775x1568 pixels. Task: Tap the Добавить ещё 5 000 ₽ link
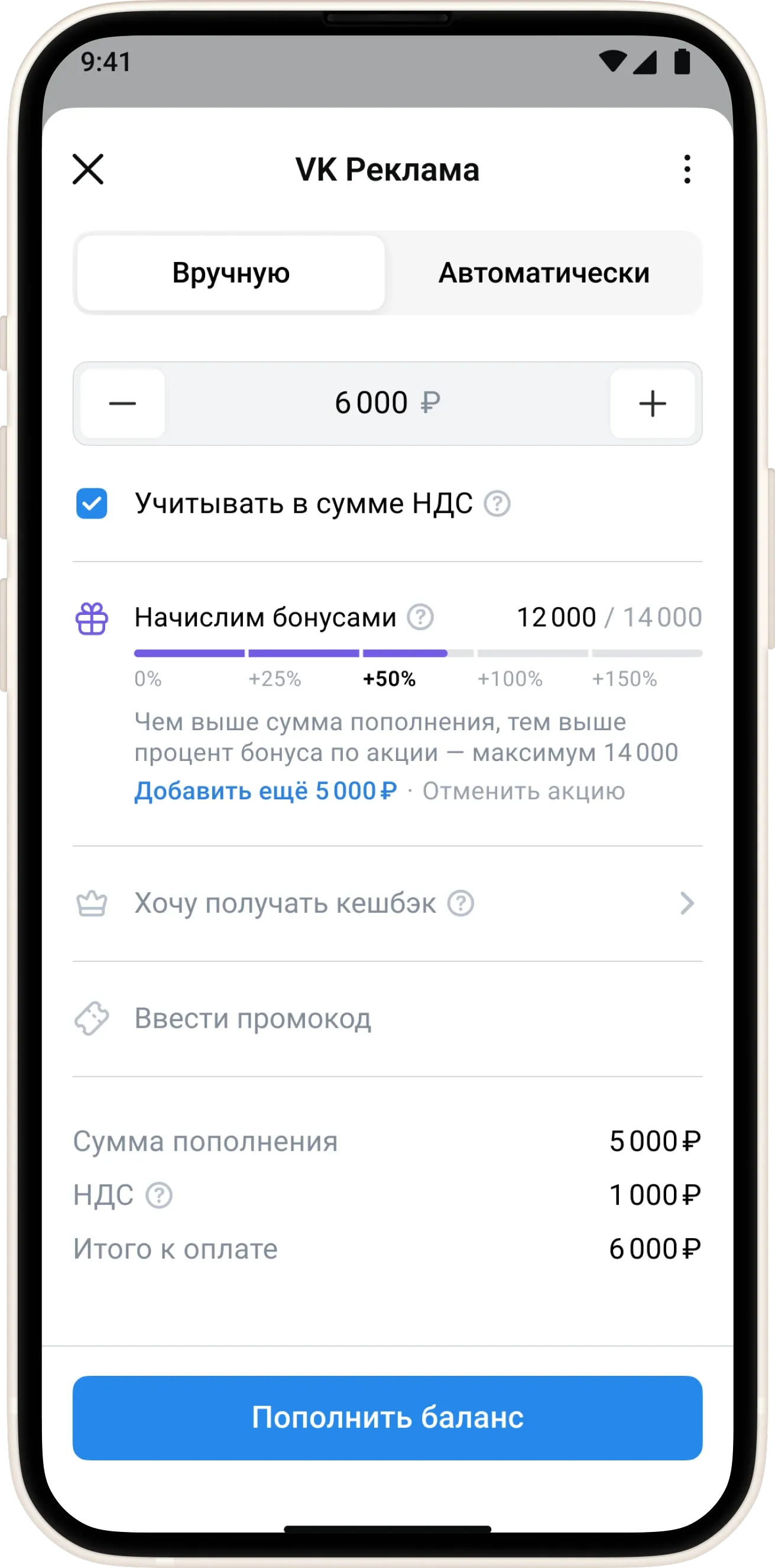265,791
